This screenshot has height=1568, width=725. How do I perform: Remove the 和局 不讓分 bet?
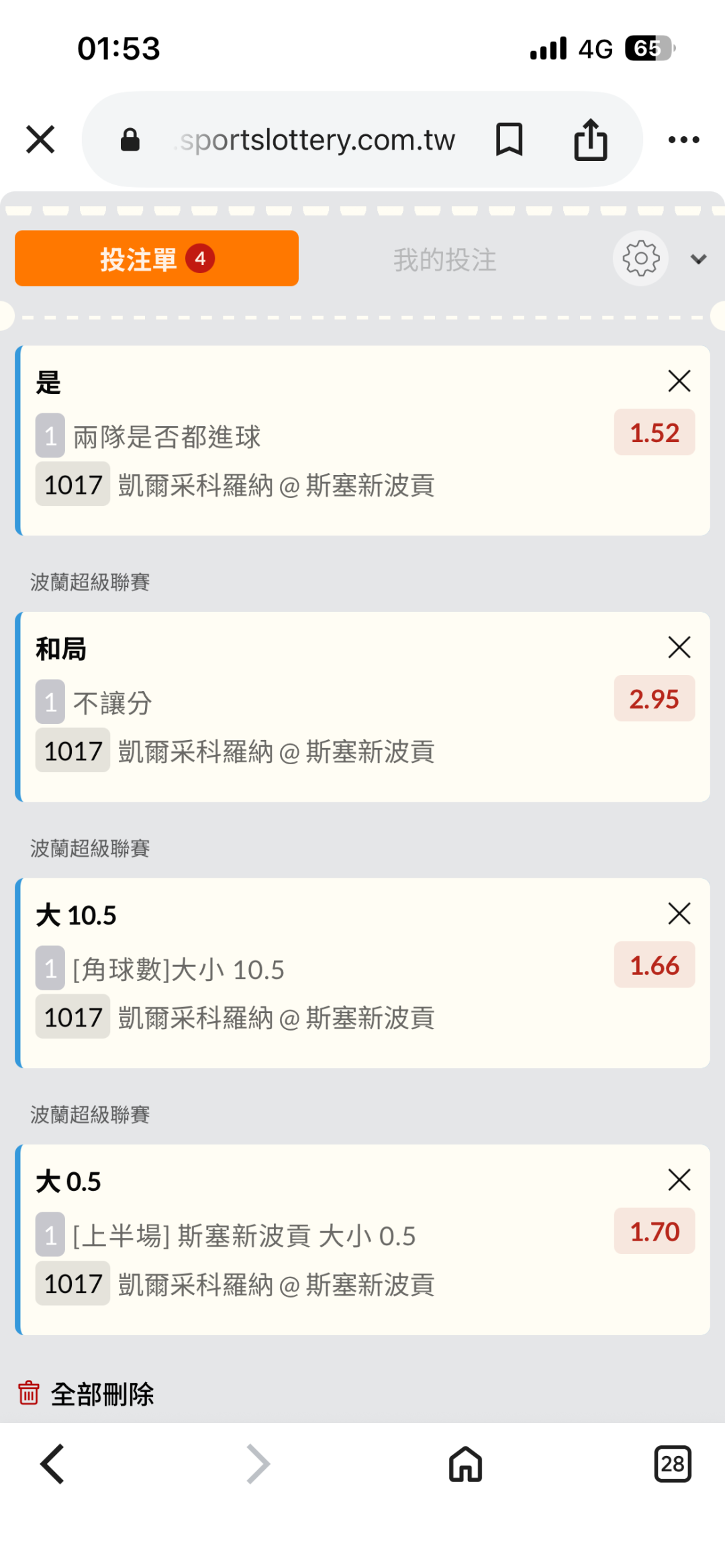click(679, 647)
